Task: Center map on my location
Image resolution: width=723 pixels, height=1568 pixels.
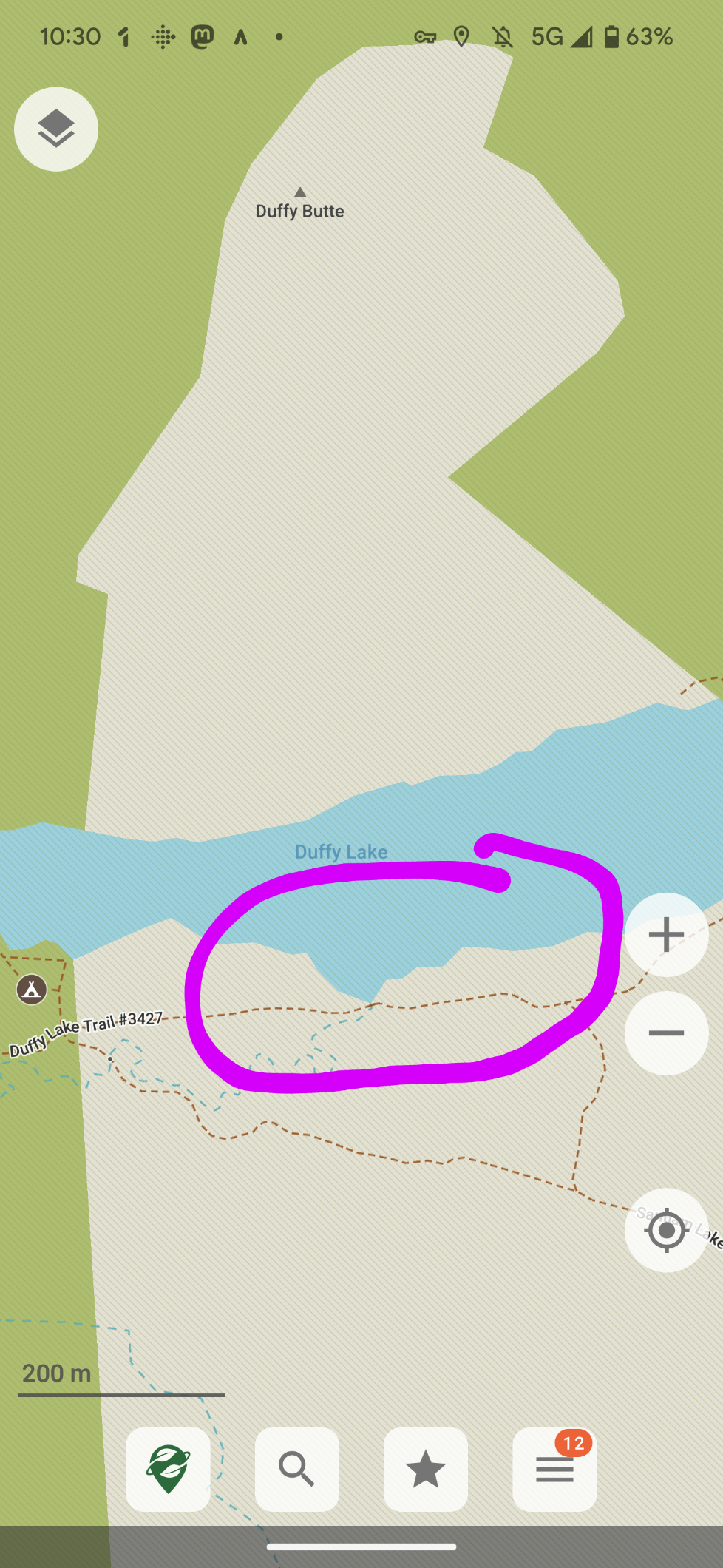Action: 666,1230
